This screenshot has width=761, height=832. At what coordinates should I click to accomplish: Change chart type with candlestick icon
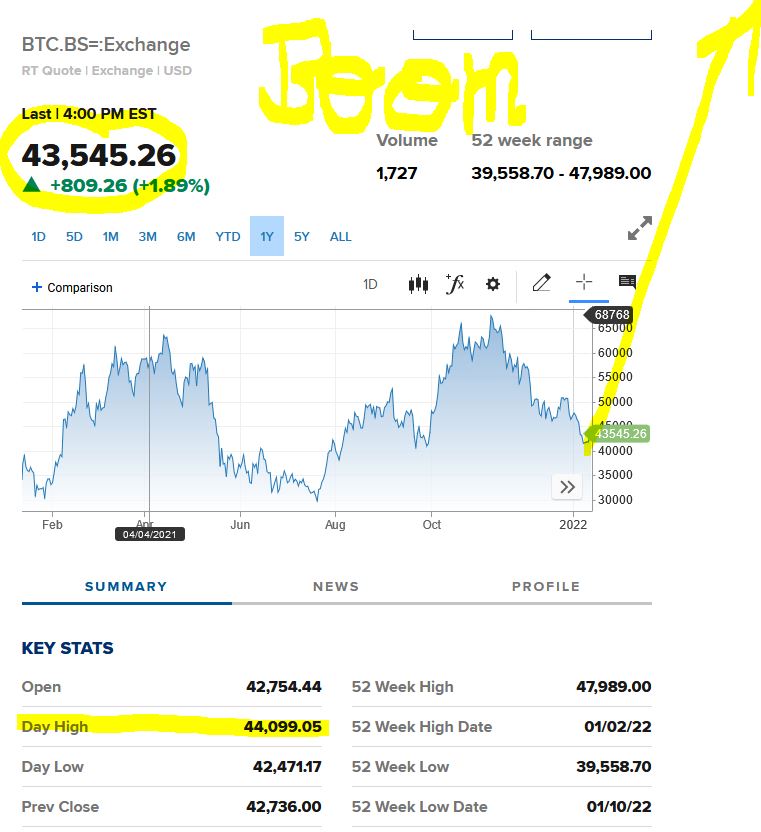[418, 284]
